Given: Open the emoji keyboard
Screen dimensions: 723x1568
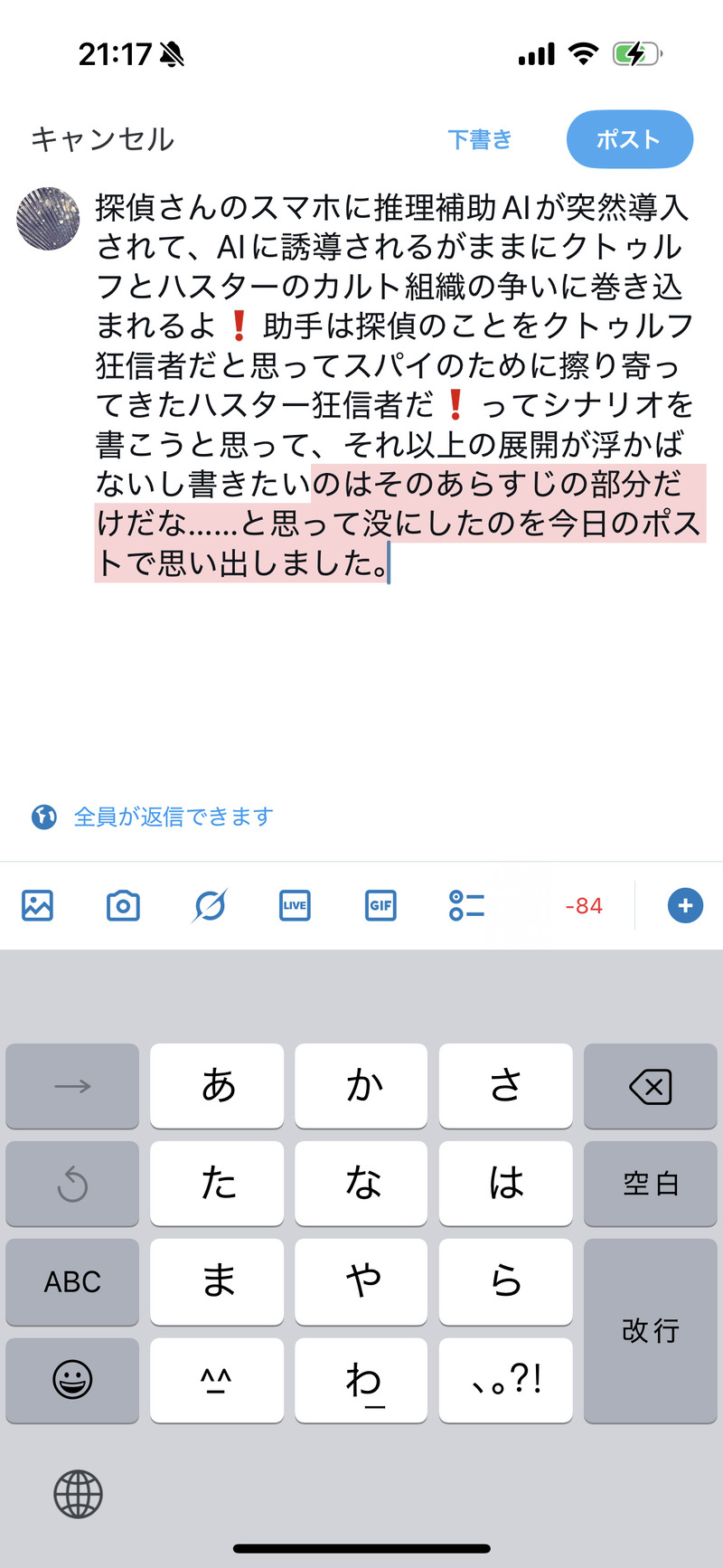Looking at the screenshot, I should [x=72, y=1379].
